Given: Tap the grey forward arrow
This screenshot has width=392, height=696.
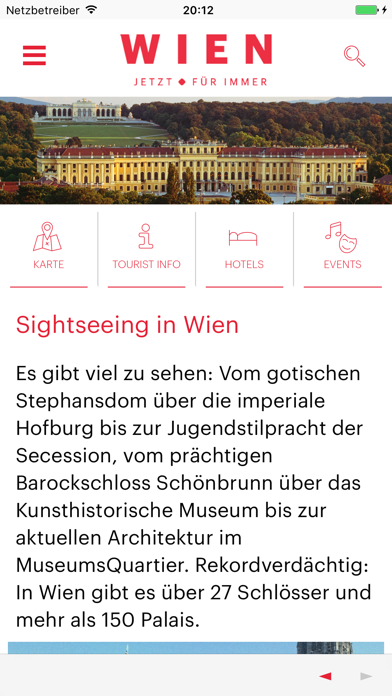Looking at the screenshot, I should point(366,676).
